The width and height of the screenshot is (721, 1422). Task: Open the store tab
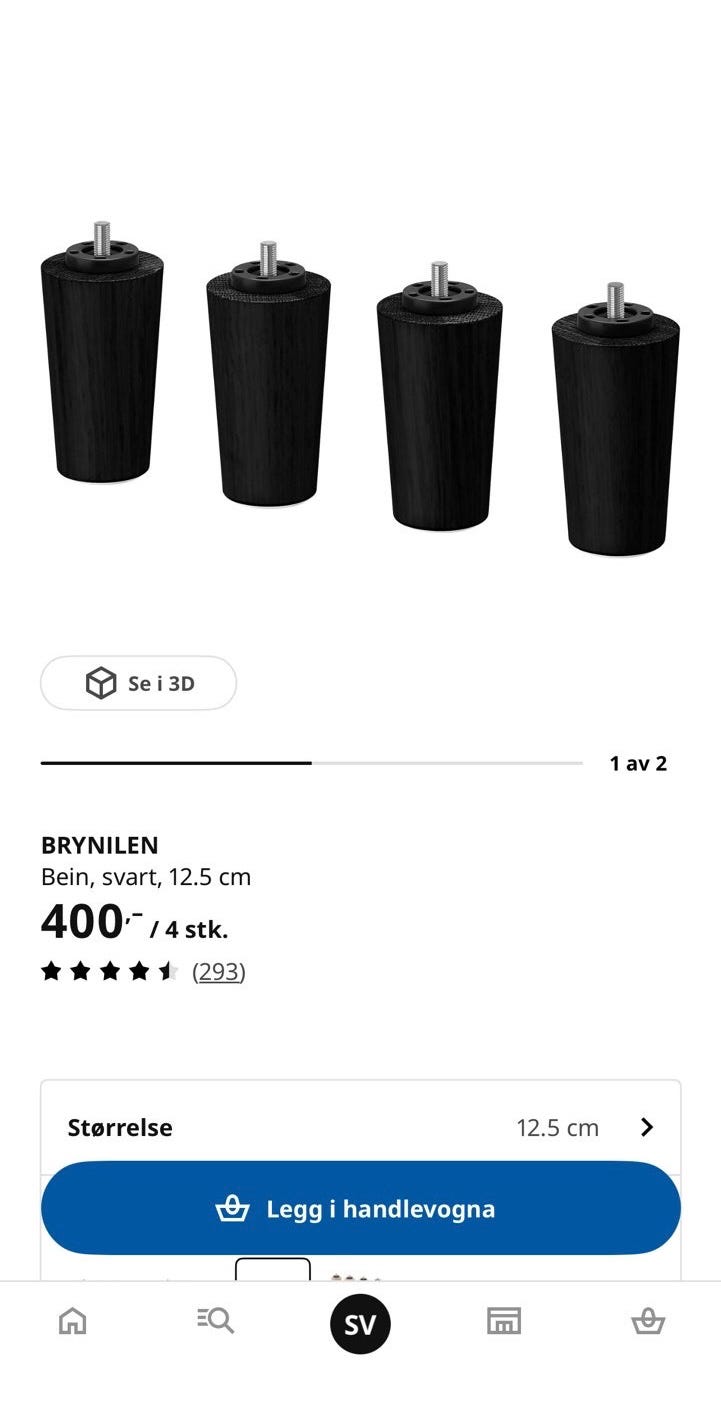click(504, 1321)
